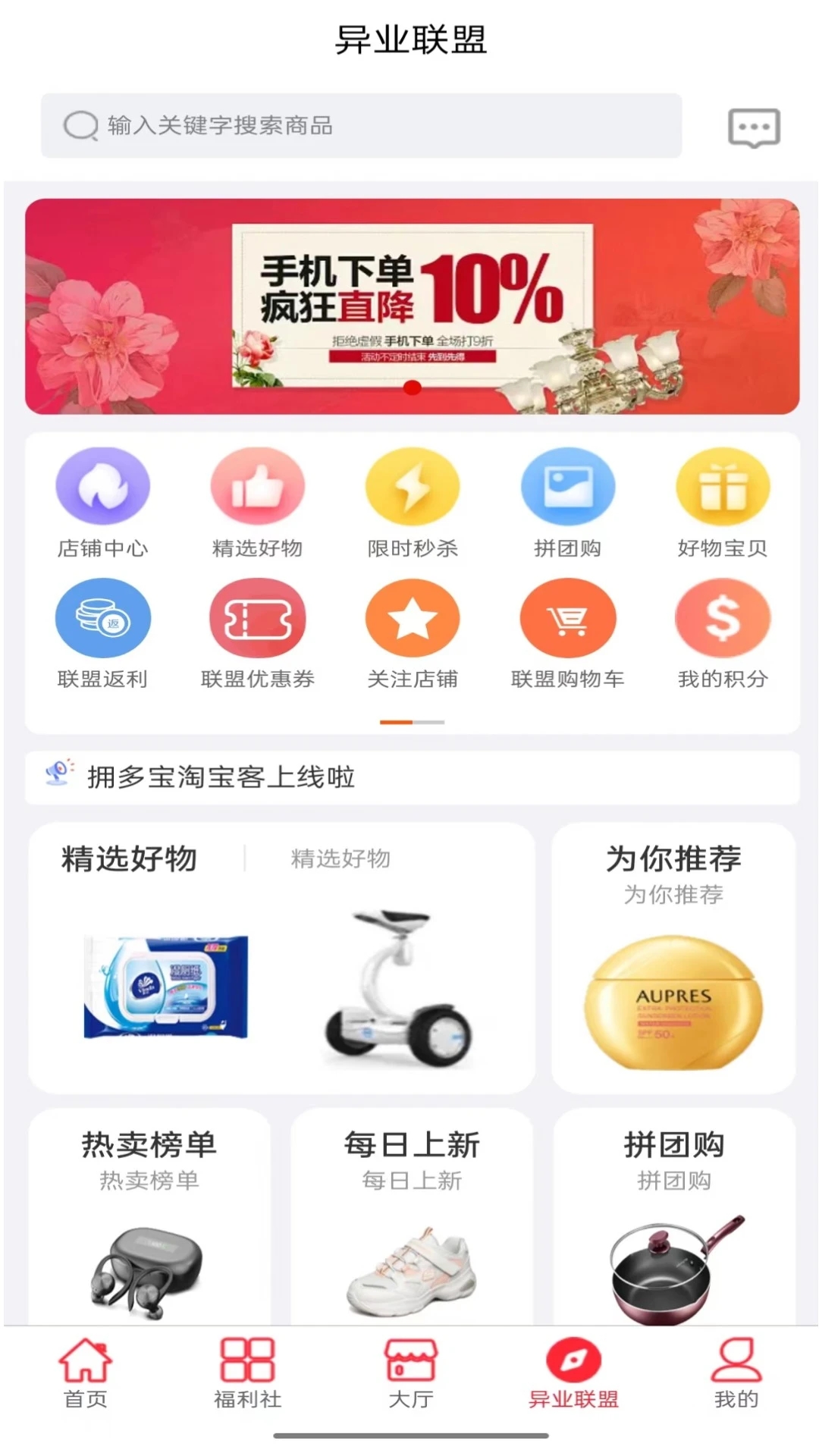
Task: Check 我的积分 points icon
Action: pos(723,617)
